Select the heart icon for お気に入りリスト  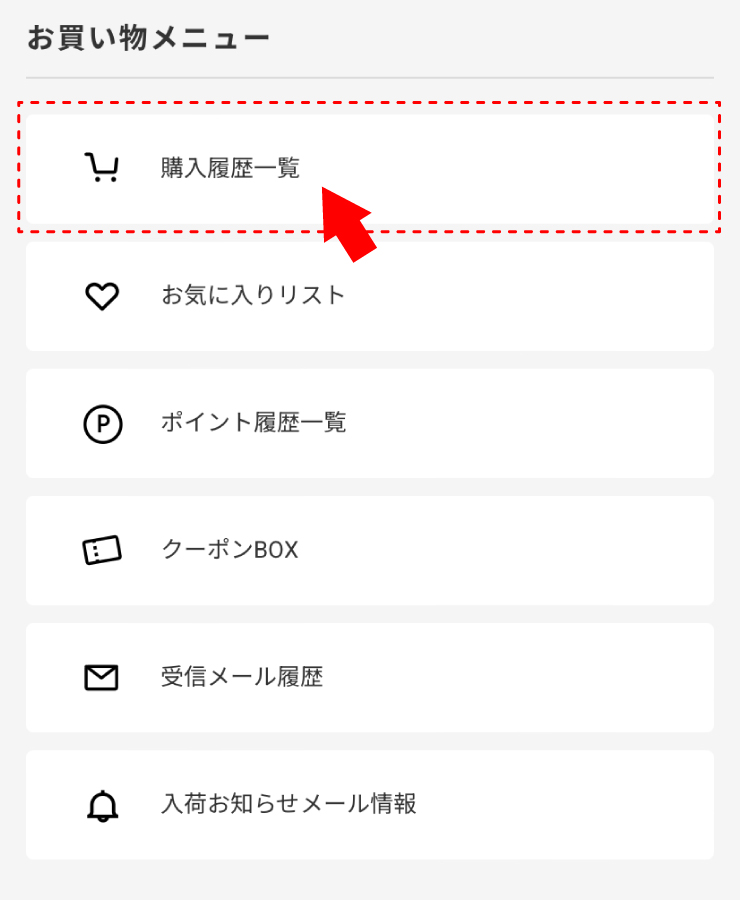tap(103, 295)
